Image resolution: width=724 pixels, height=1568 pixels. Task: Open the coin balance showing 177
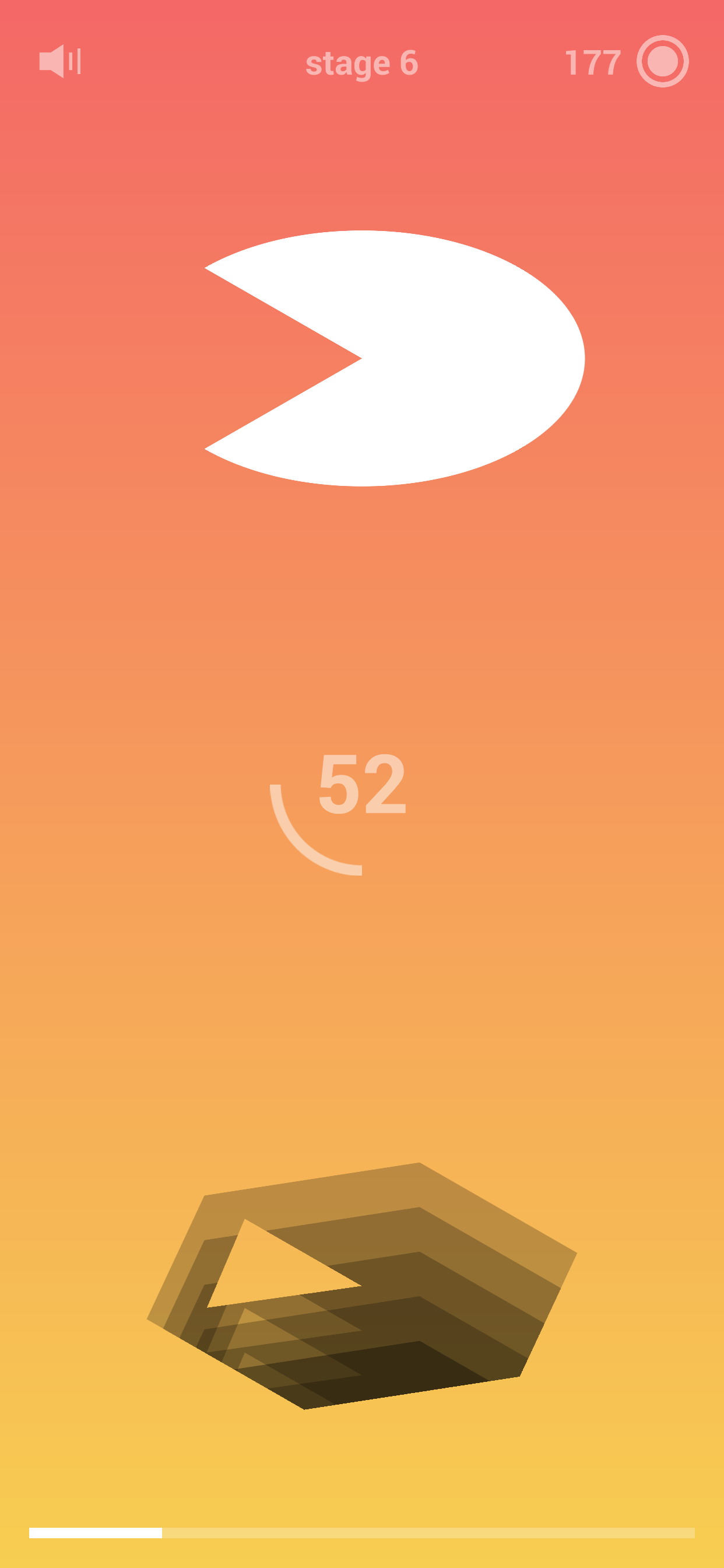pyautogui.click(x=626, y=61)
